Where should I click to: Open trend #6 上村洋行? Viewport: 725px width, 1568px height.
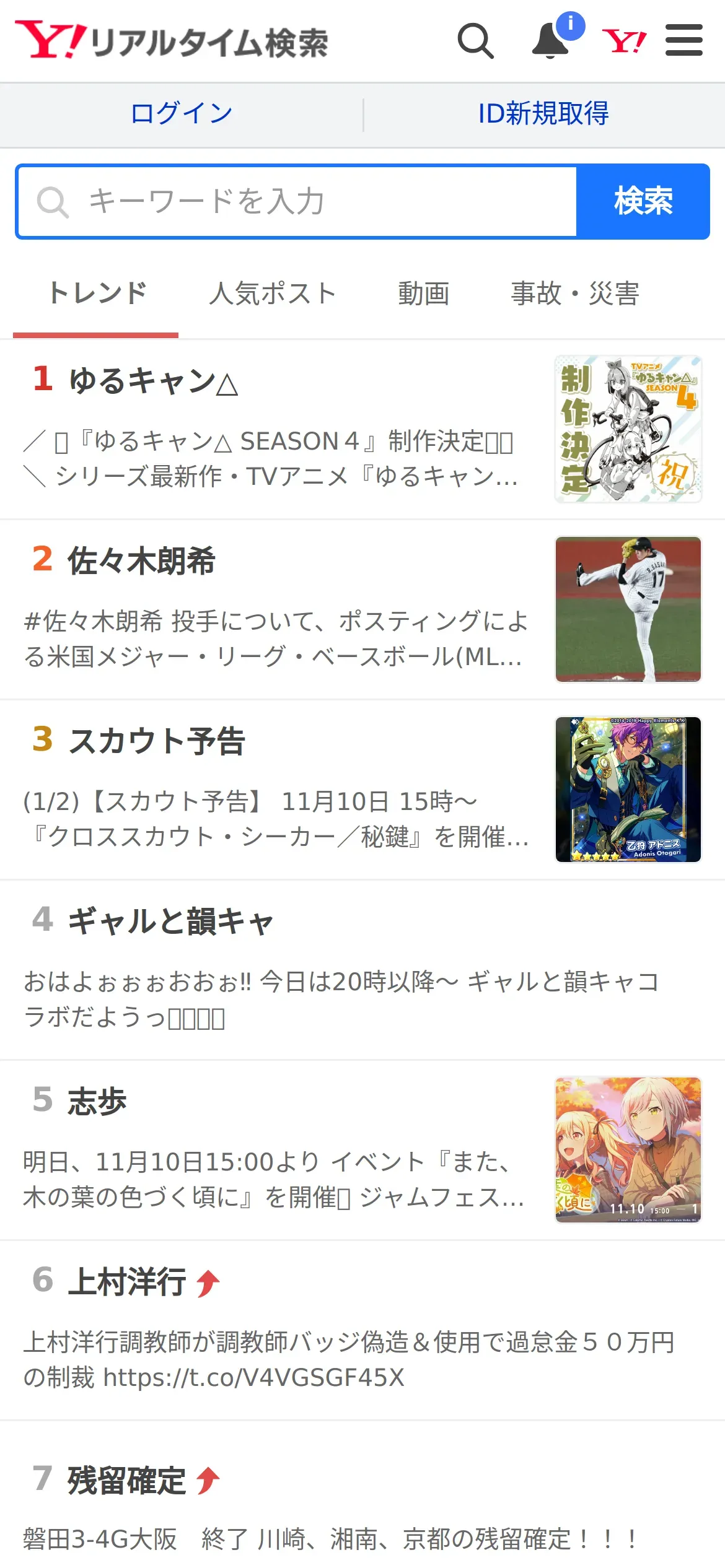[362, 1330]
